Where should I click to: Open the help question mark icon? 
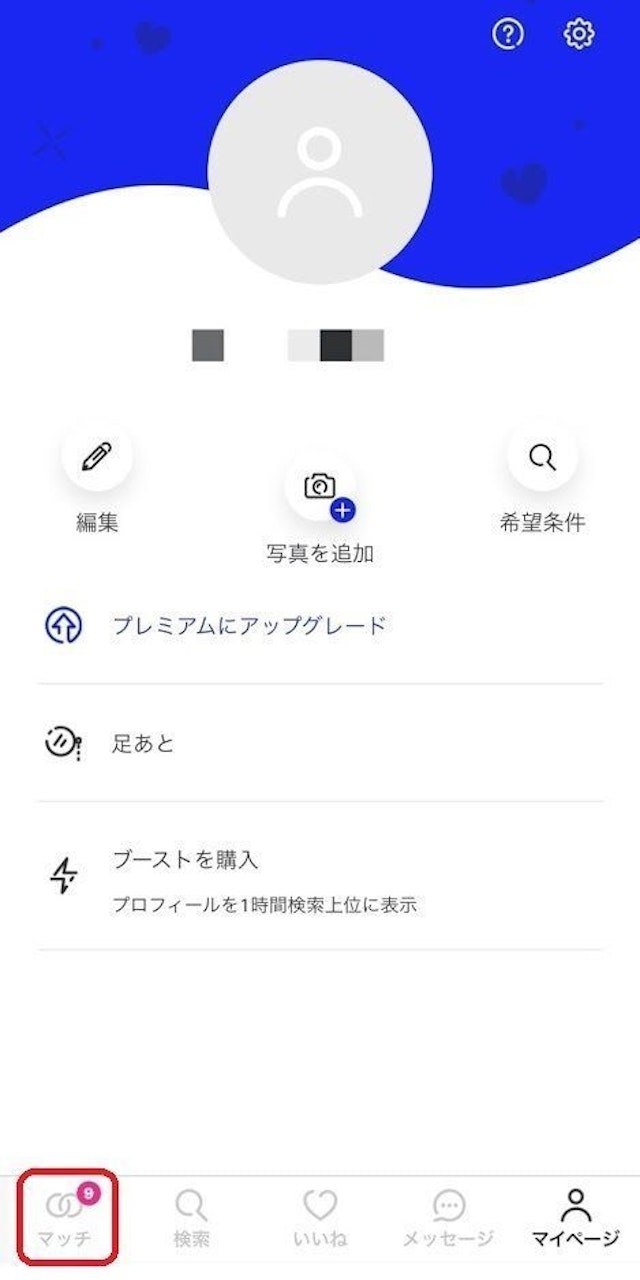(508, 35)
